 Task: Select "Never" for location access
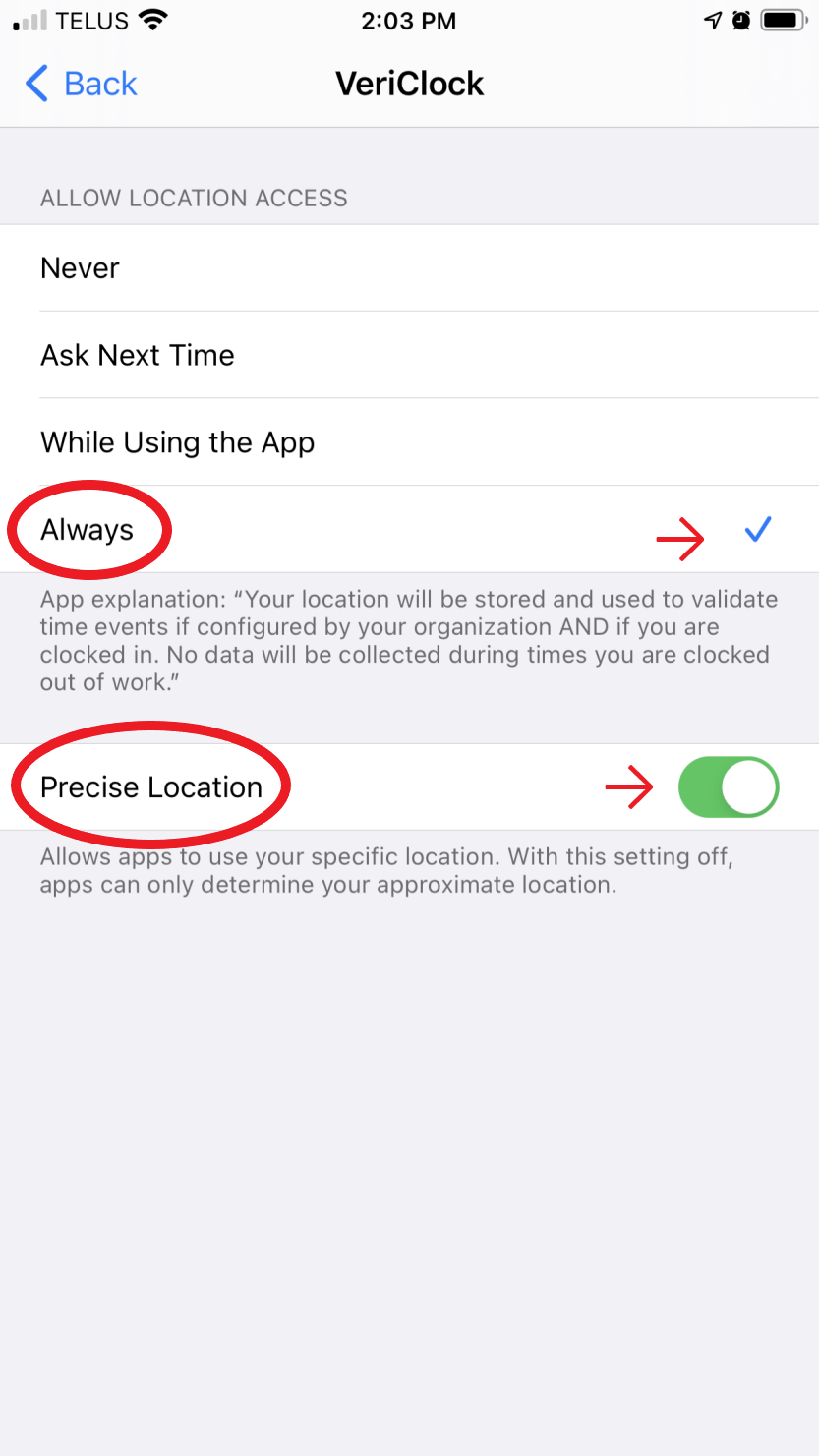pos(80,267)
